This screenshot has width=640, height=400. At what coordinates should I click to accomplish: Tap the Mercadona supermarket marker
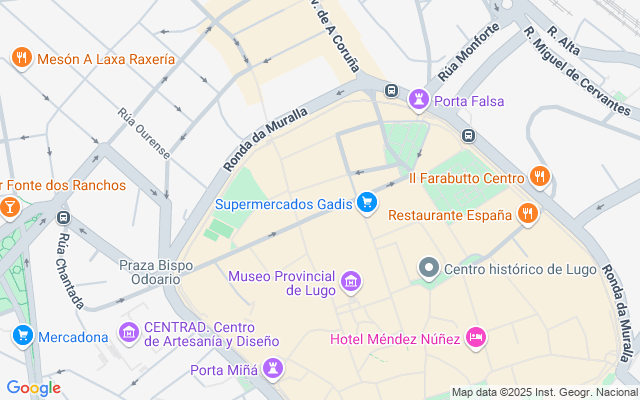pyautogui.click(x=22, y=336)
